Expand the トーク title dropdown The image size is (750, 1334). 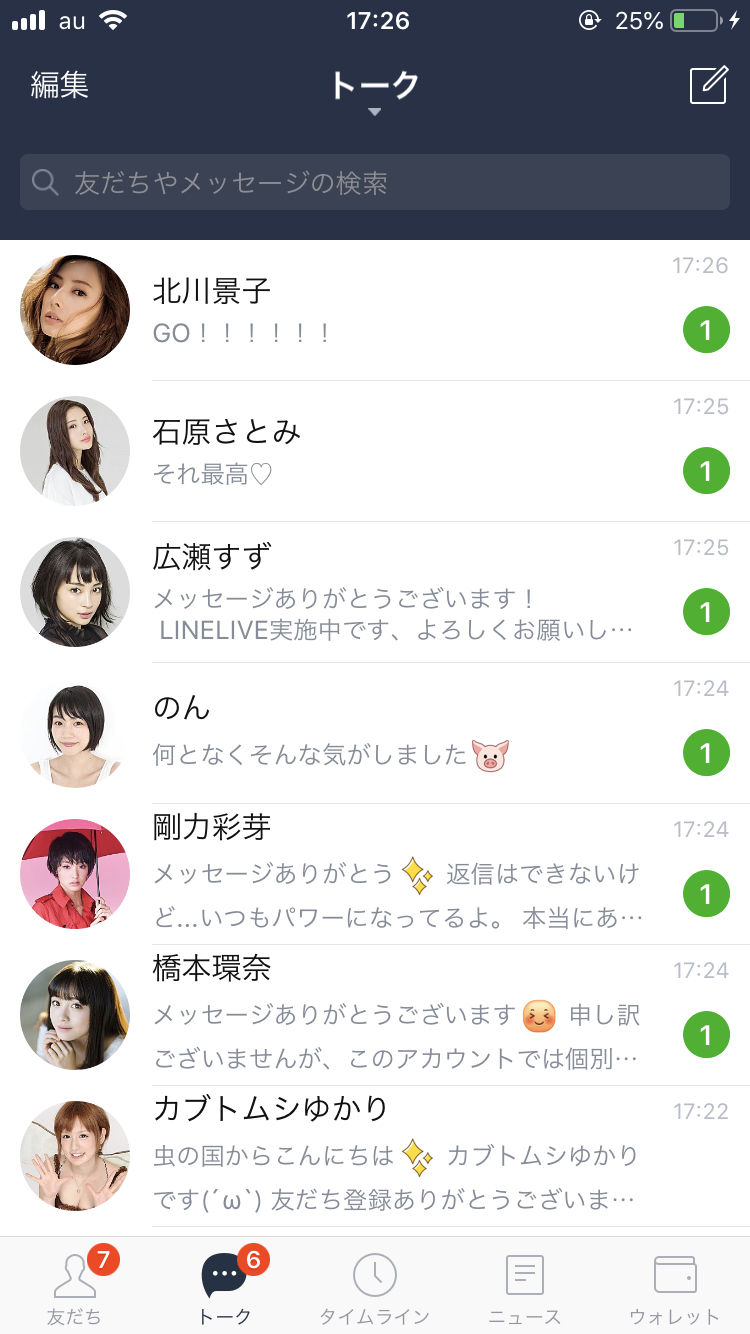375,90
